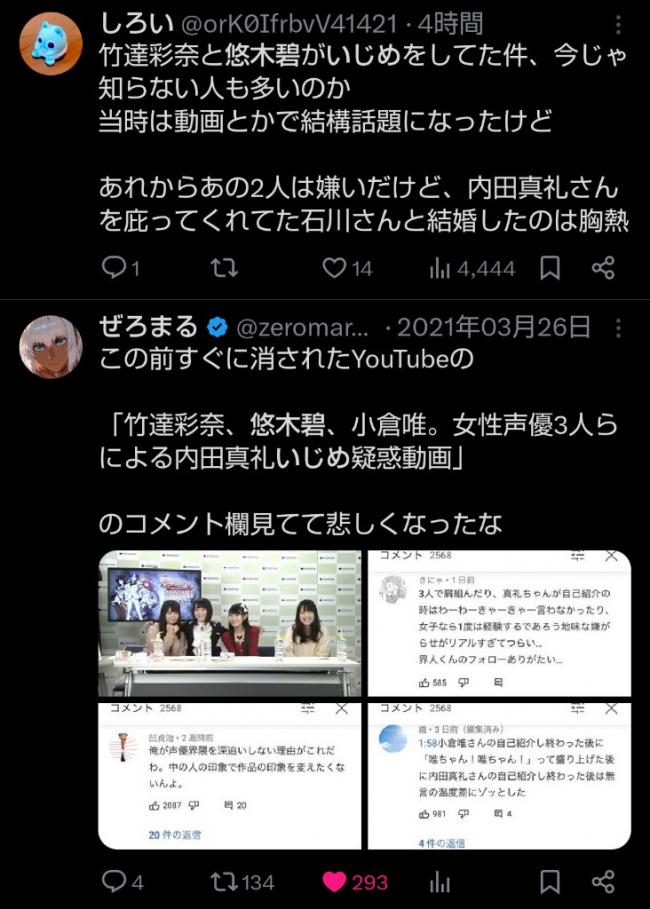
Task: Open the comment screenshot with 585 likes
Action: (498, 623)
